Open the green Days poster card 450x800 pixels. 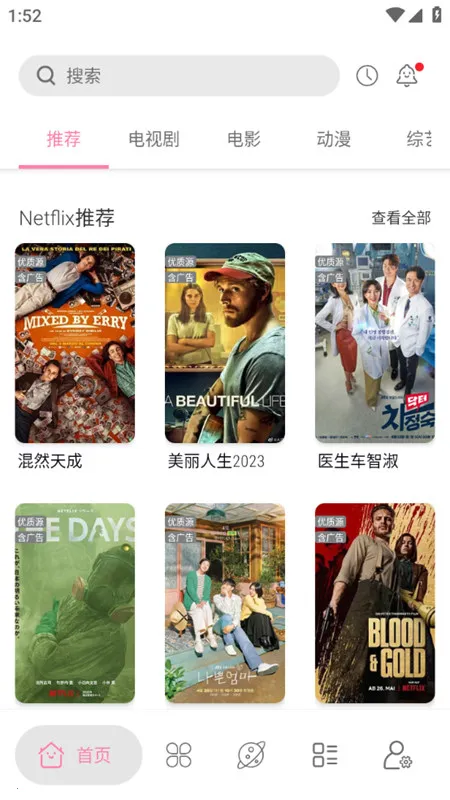(x=75, y=603)
